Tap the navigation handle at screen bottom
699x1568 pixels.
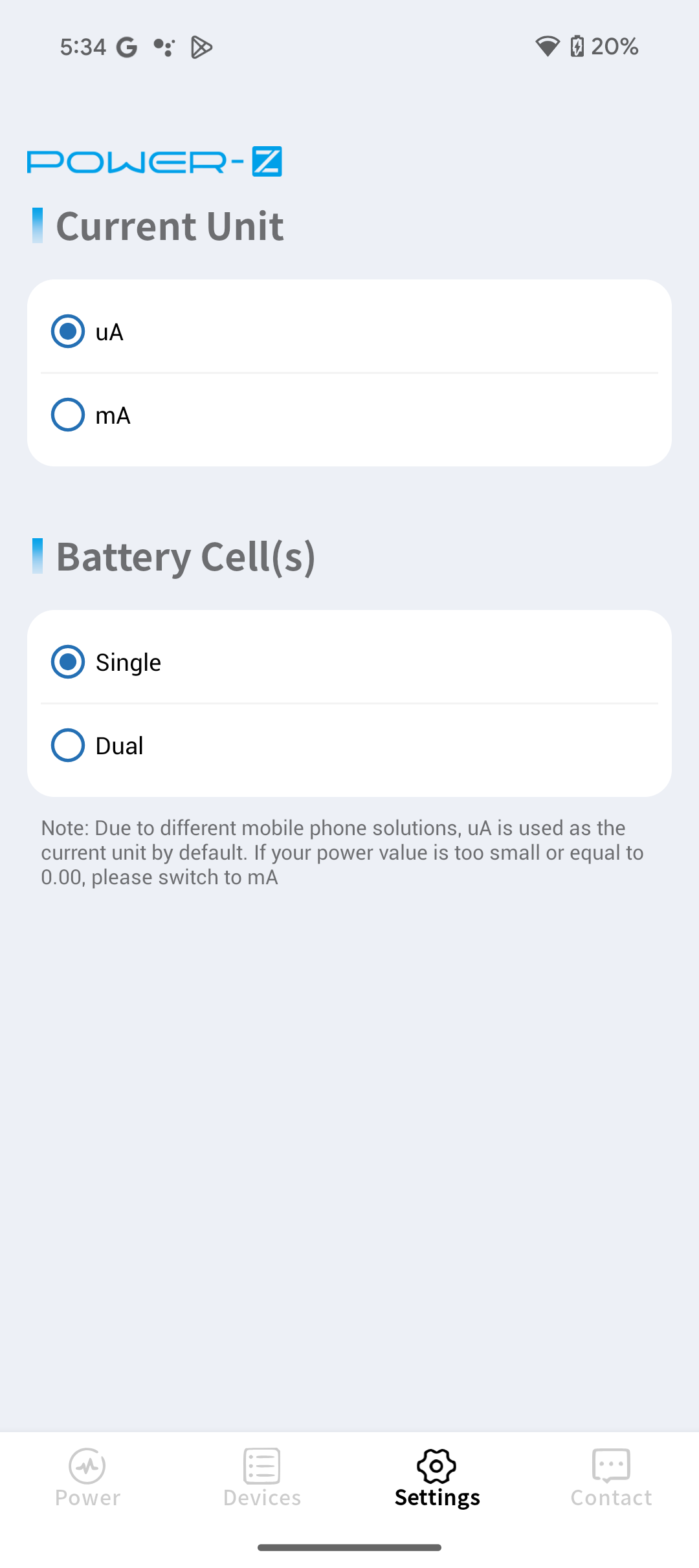pos(349,1547)
